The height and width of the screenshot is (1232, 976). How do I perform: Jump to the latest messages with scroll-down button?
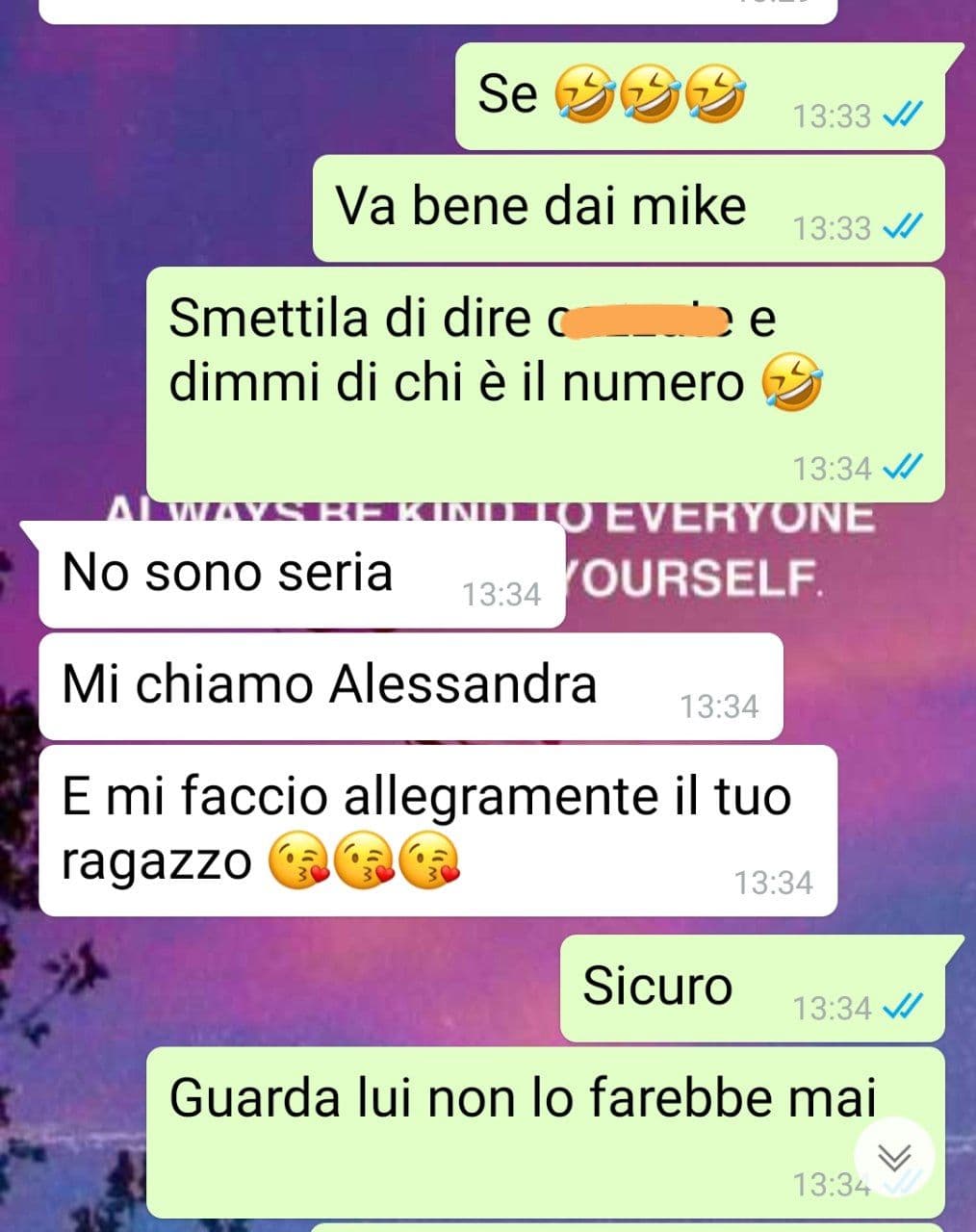tap(894, 1156)
